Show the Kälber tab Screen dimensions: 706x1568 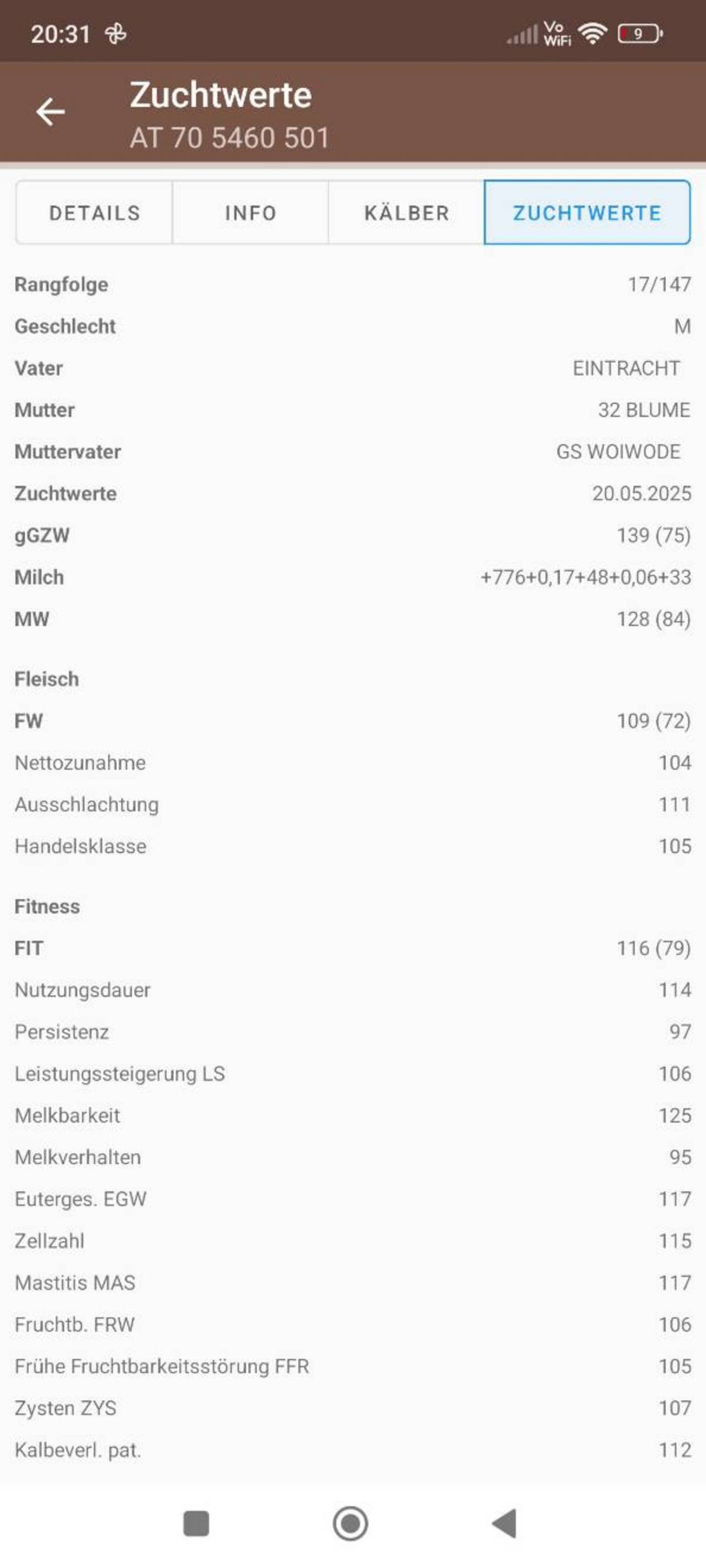click(407, 212)
